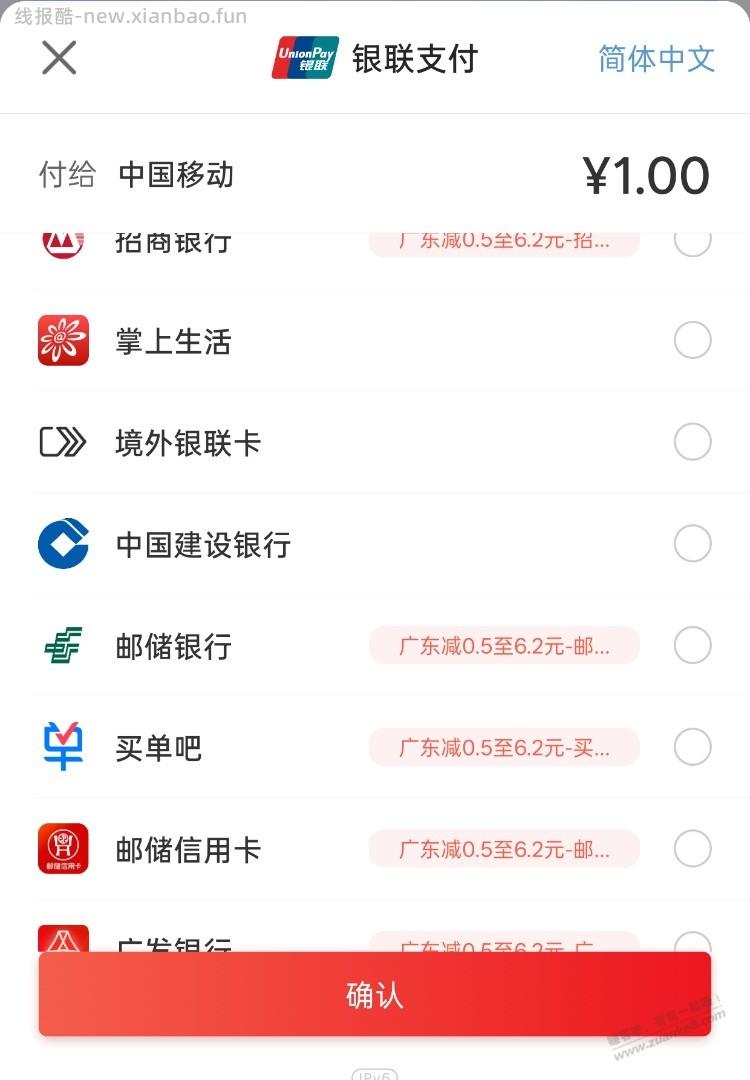Screen dimensions: 750x1080
Task: Click the discount label beside 买单吧
Action: tap(503, 746)
